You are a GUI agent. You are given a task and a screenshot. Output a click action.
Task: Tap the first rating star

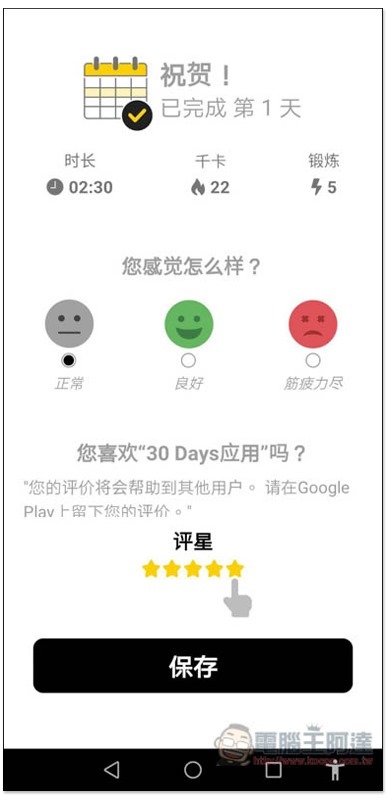(x=151, y=568)
